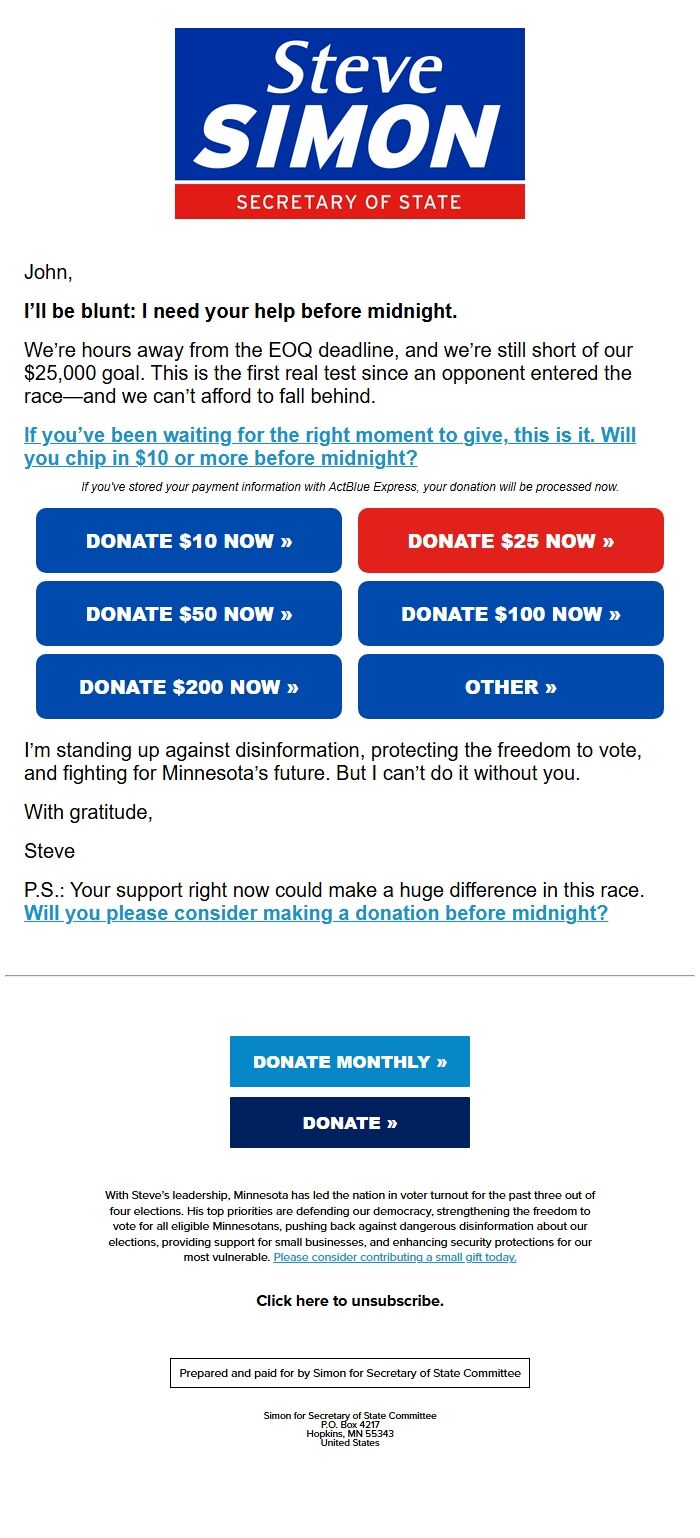Tap the DONATE MONTHLY button

[350, 1062]
